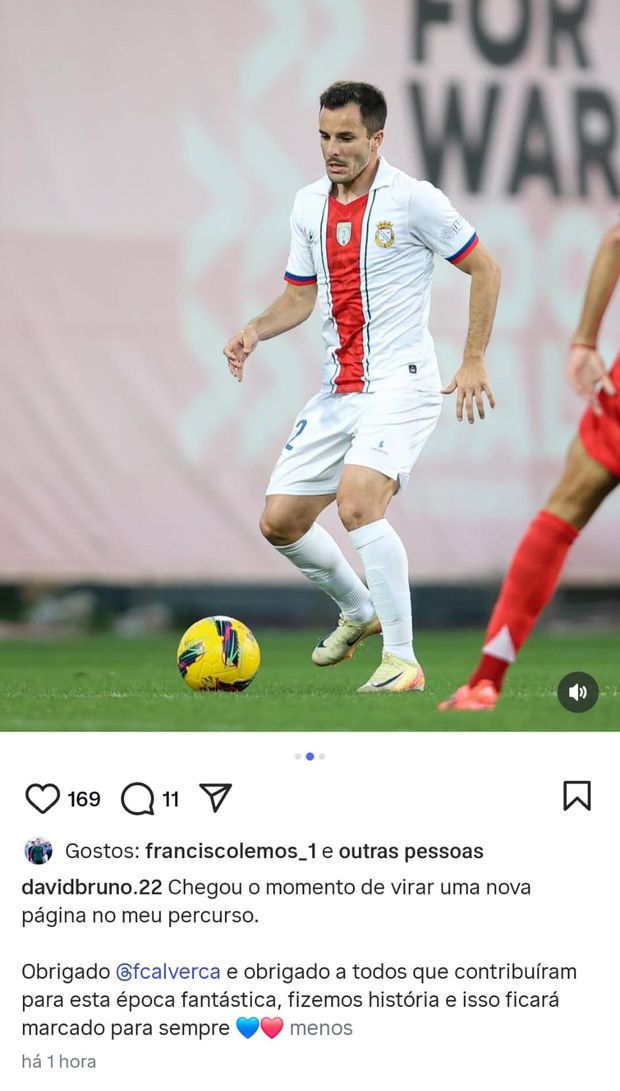The height and width of the screenshot is (1091, 620).
Task: Open the comments on this post
Action: point(137,798)
